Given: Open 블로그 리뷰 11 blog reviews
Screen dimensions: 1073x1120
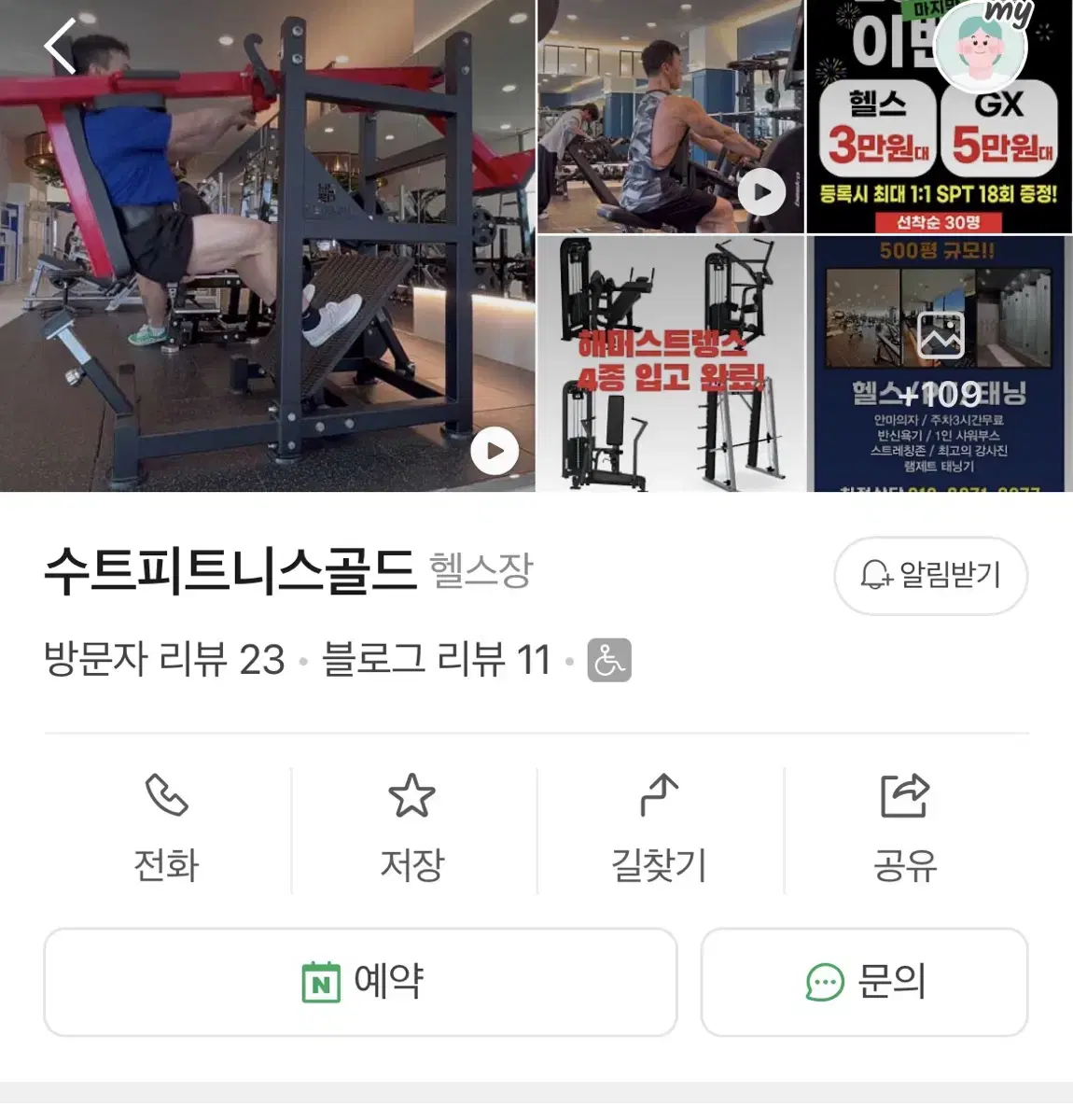Looking at the screenshot, I should pyautogui.click(x=435, y=660).
